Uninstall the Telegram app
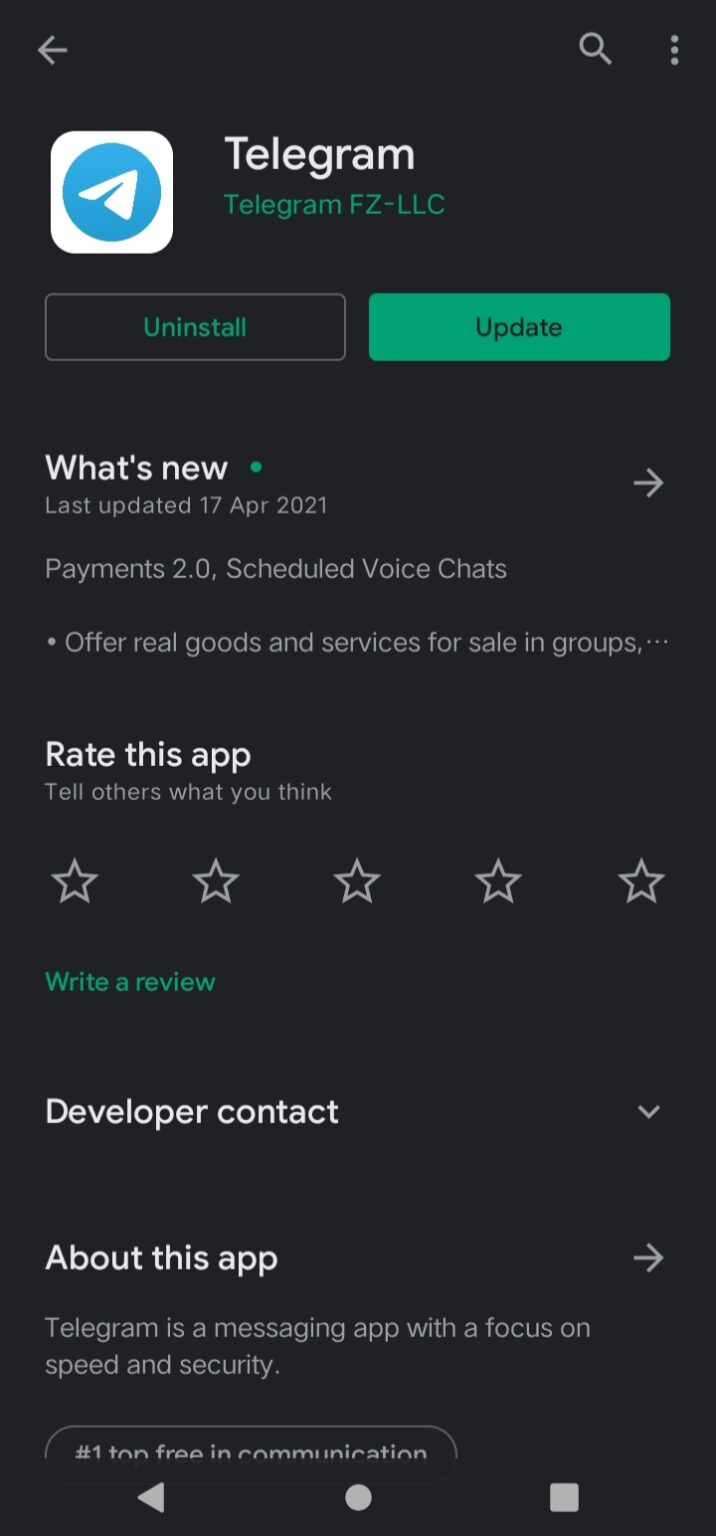This screenshot has height=1536, width=716. [x=195, y=327]
